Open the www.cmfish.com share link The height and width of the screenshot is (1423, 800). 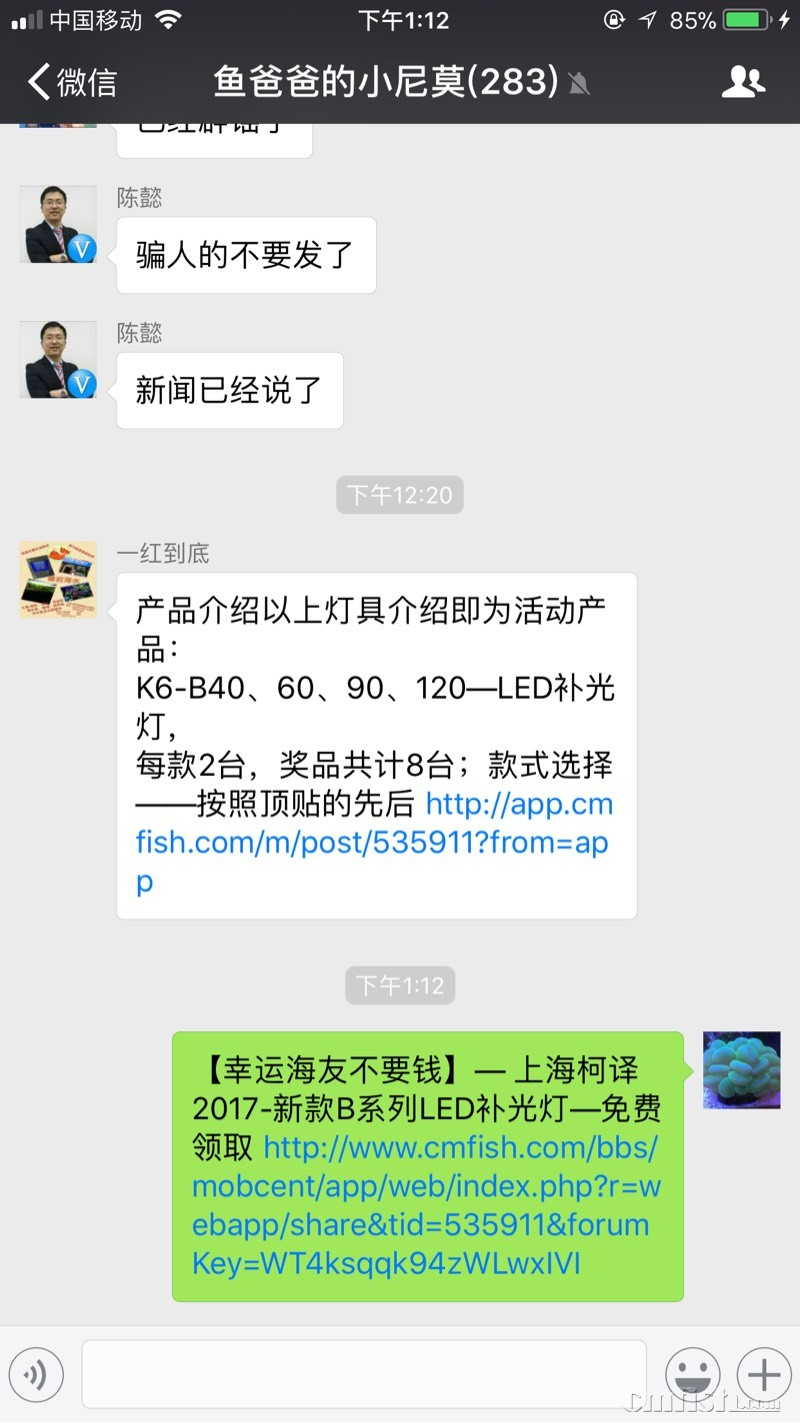(x=424, y=1205)
